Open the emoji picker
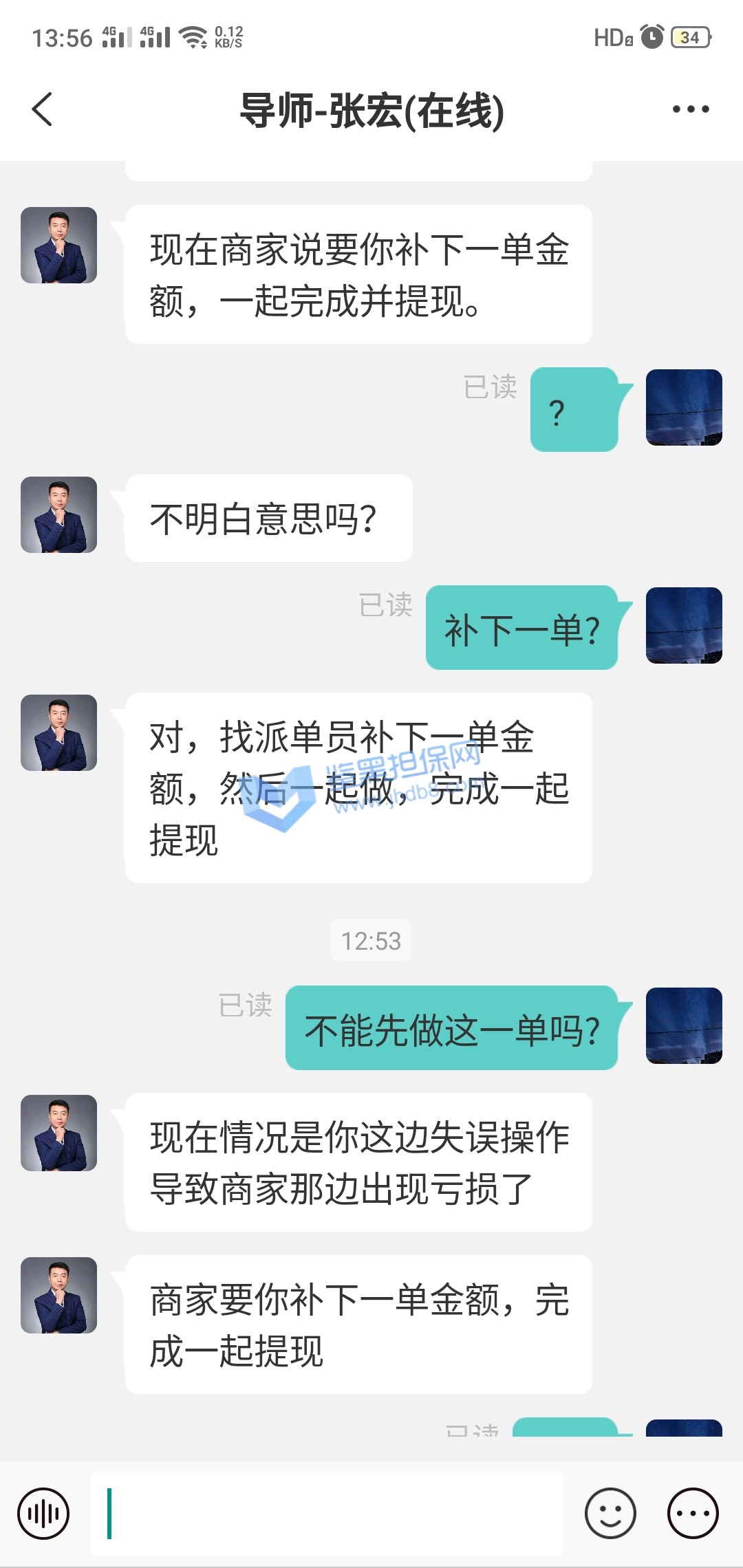 (x=610, y=1514)
